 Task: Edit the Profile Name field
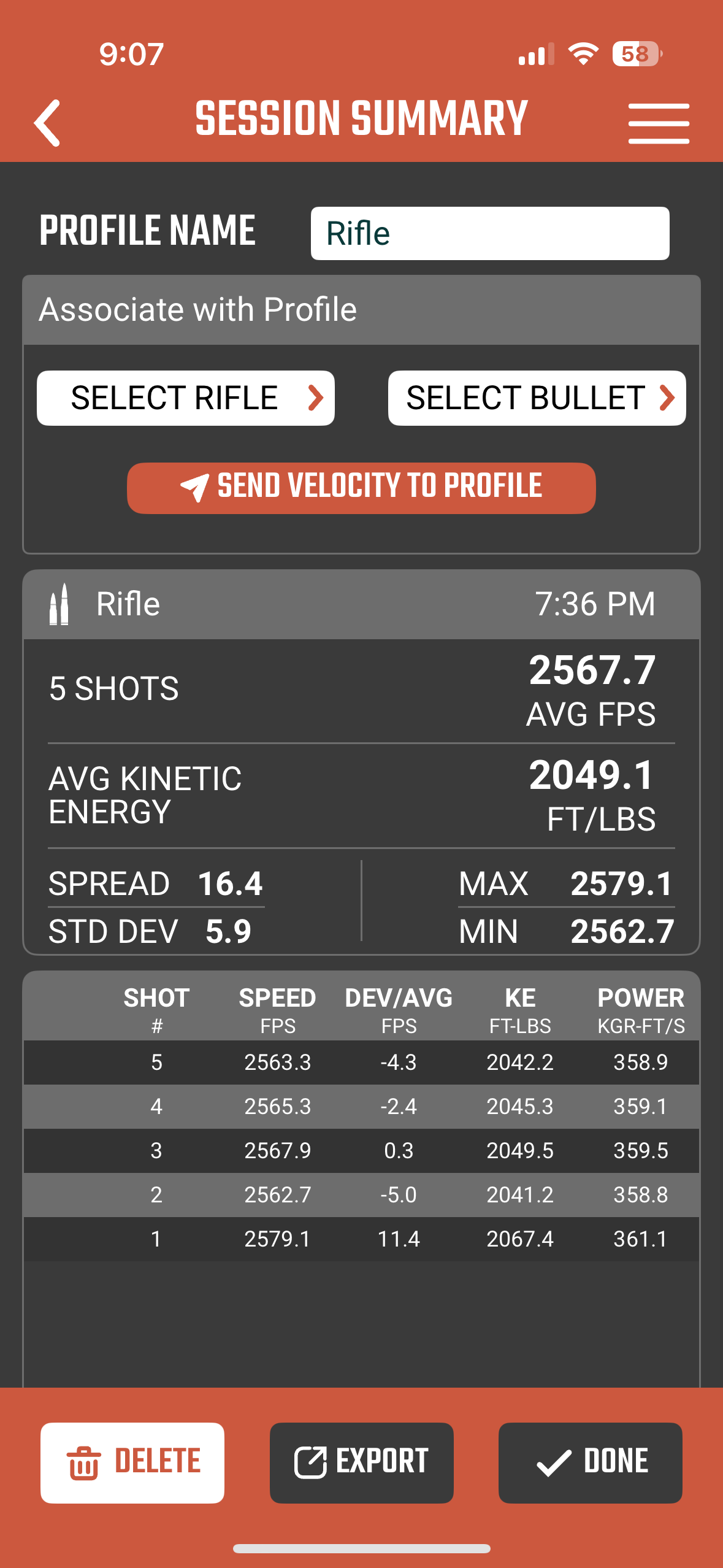tap(490, 233)
